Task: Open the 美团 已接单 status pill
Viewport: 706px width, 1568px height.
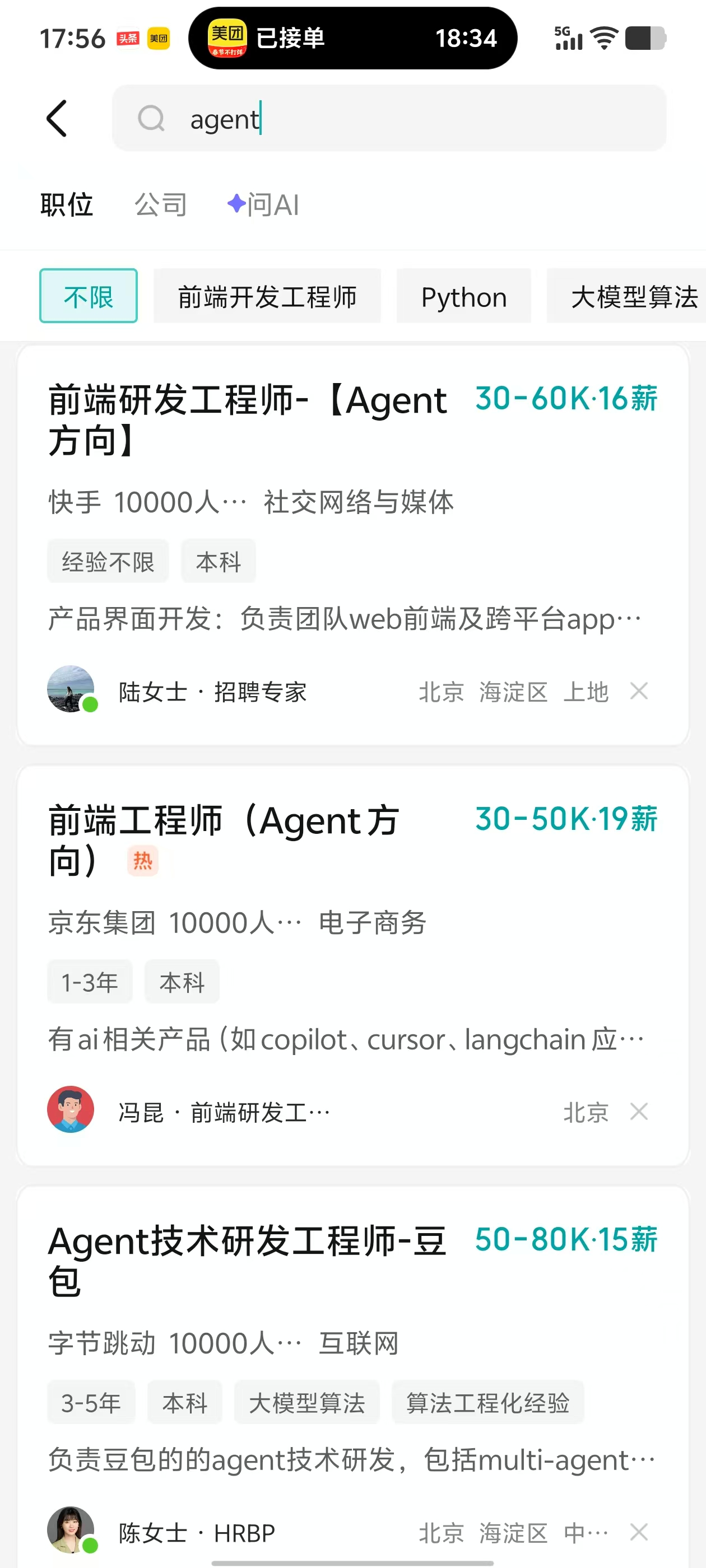Action: click(x=352, y=38)
